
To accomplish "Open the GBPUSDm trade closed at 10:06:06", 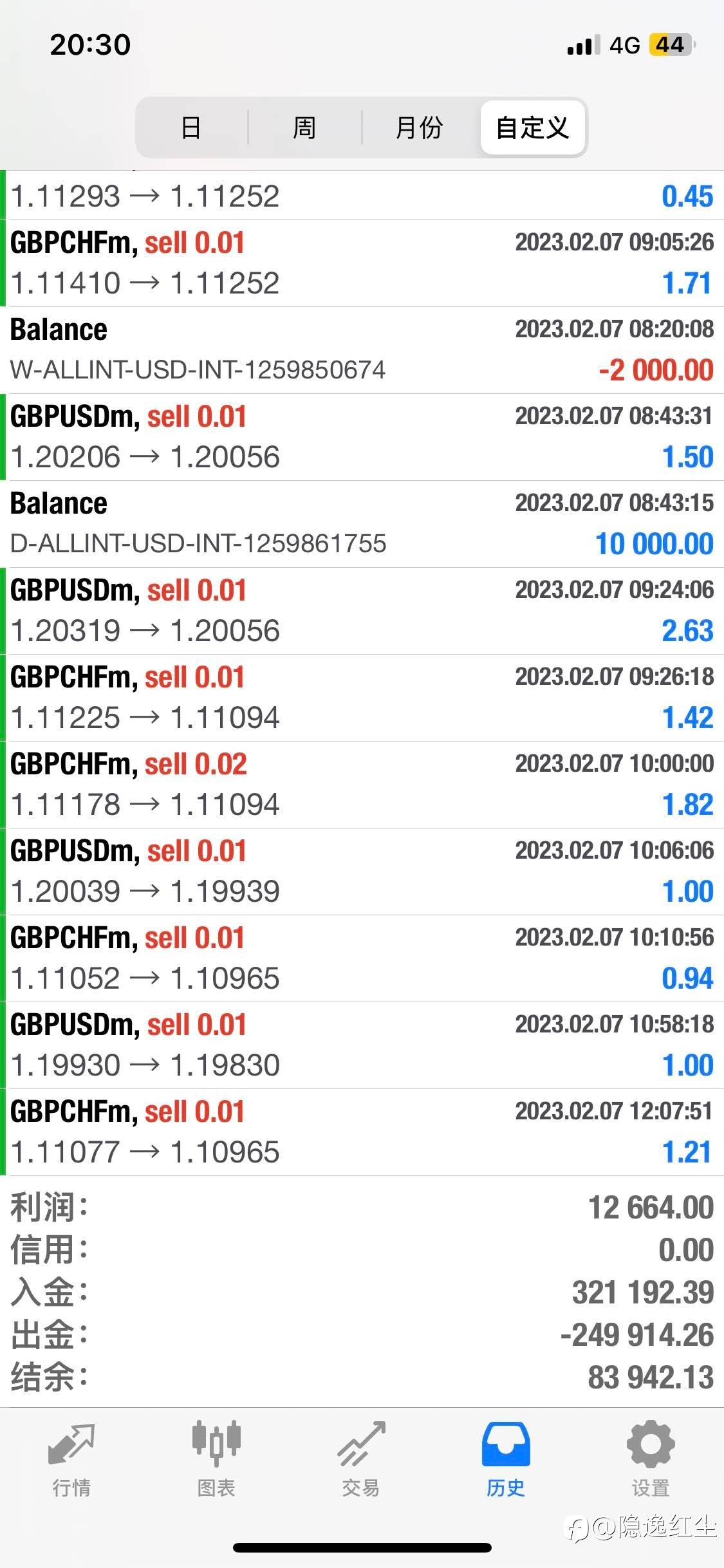I will [362, 872].
